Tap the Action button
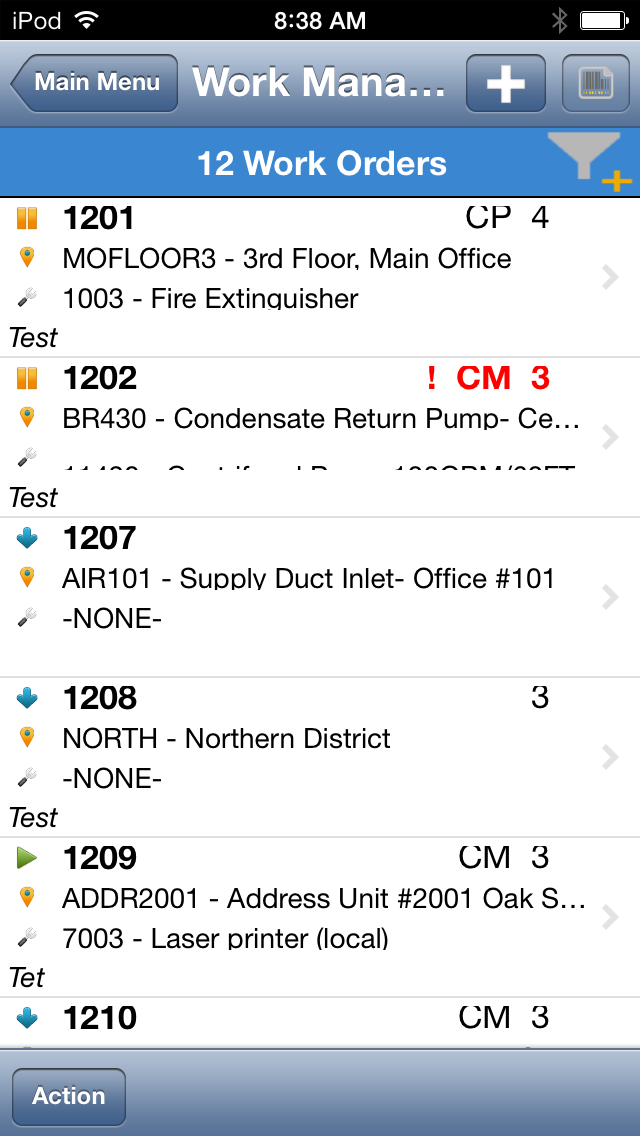Screen dimensions: 640x1136 point(69,1096)
